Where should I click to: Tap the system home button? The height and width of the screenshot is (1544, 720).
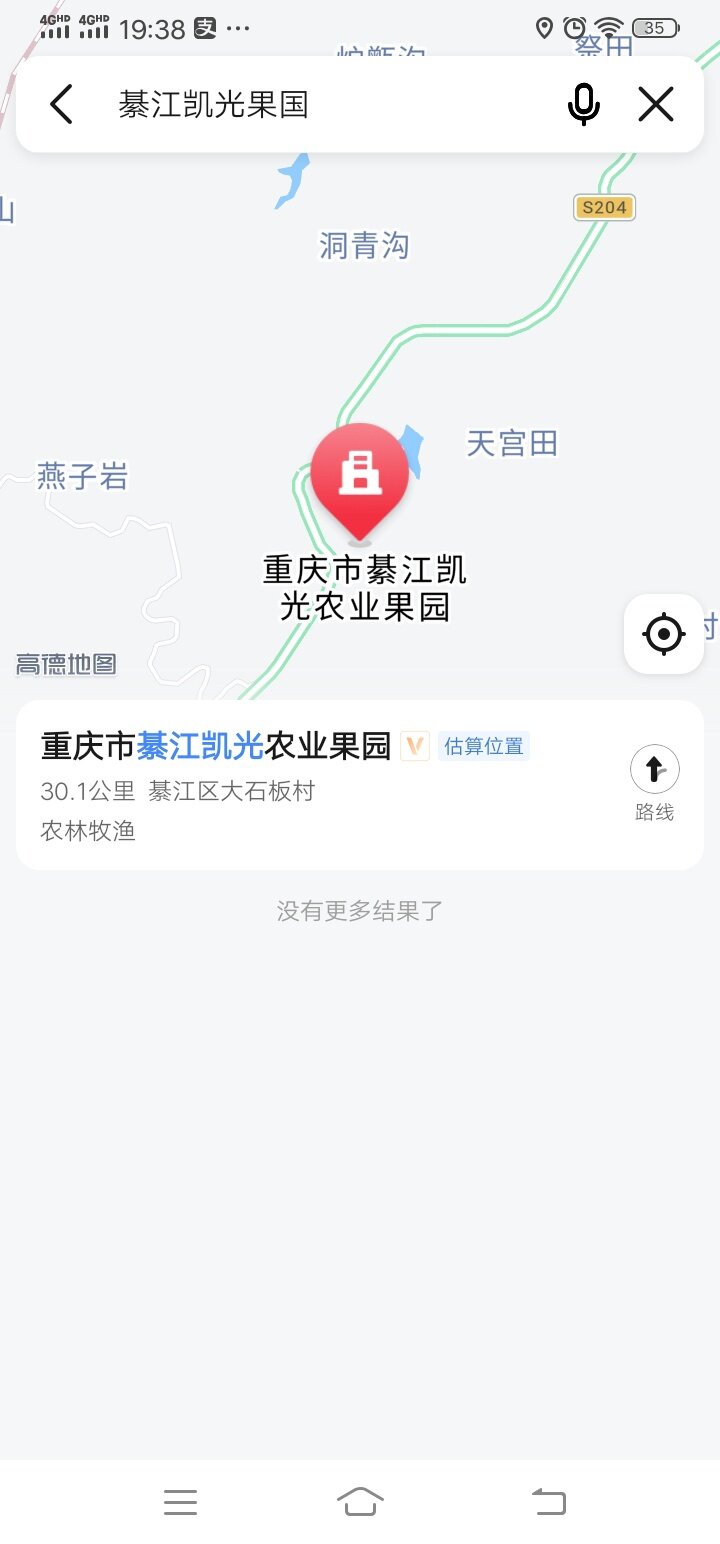360,1502
